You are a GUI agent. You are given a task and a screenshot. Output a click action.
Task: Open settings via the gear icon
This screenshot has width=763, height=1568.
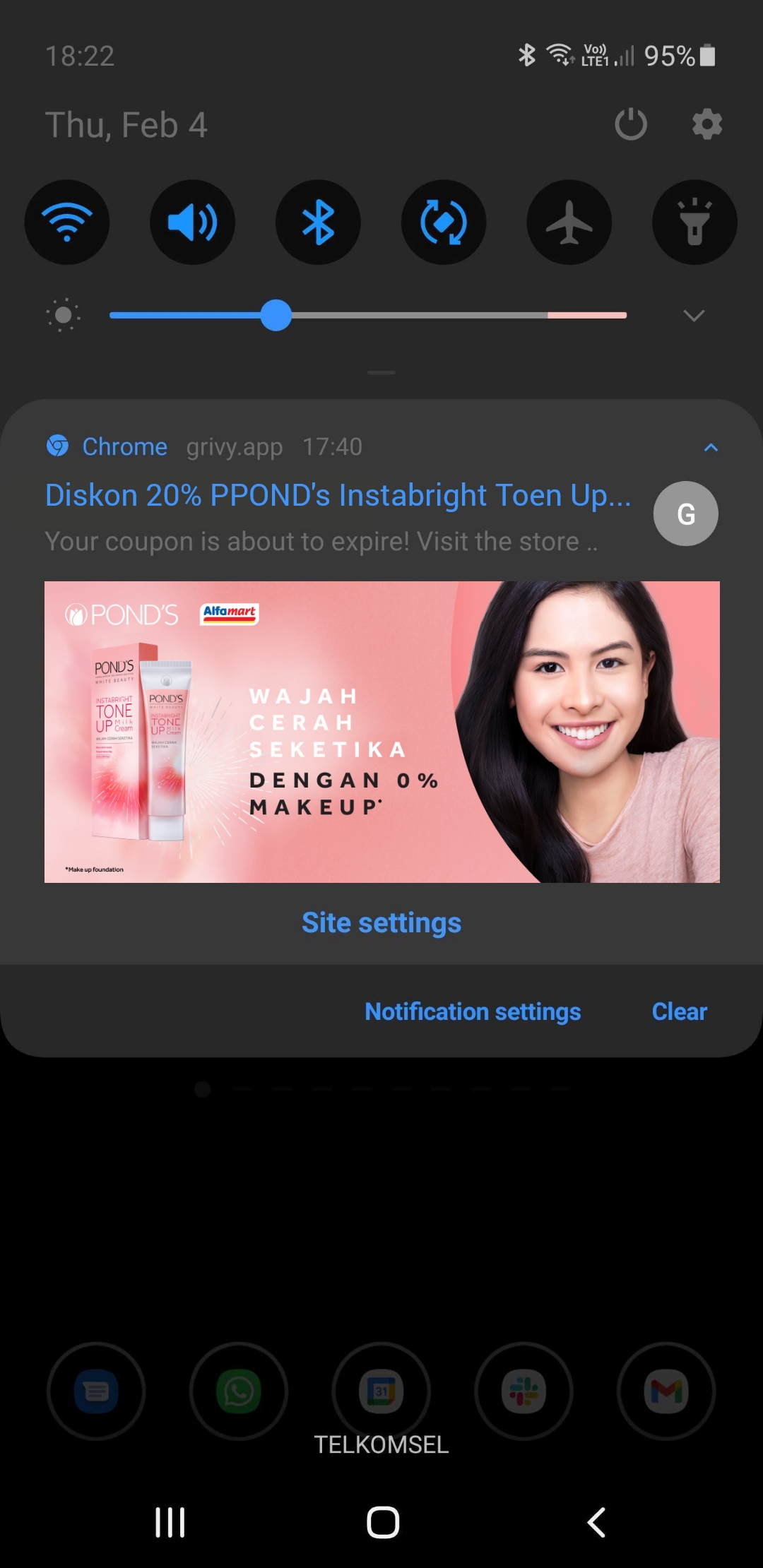[x=706, y=125]
